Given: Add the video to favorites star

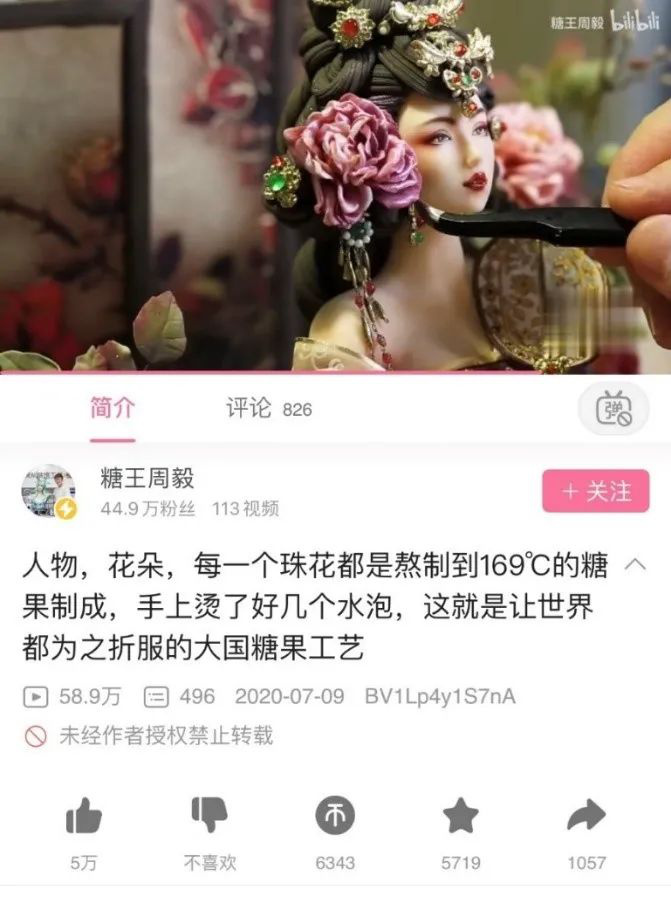Looking at the screenshot, I should coord(460,817).
